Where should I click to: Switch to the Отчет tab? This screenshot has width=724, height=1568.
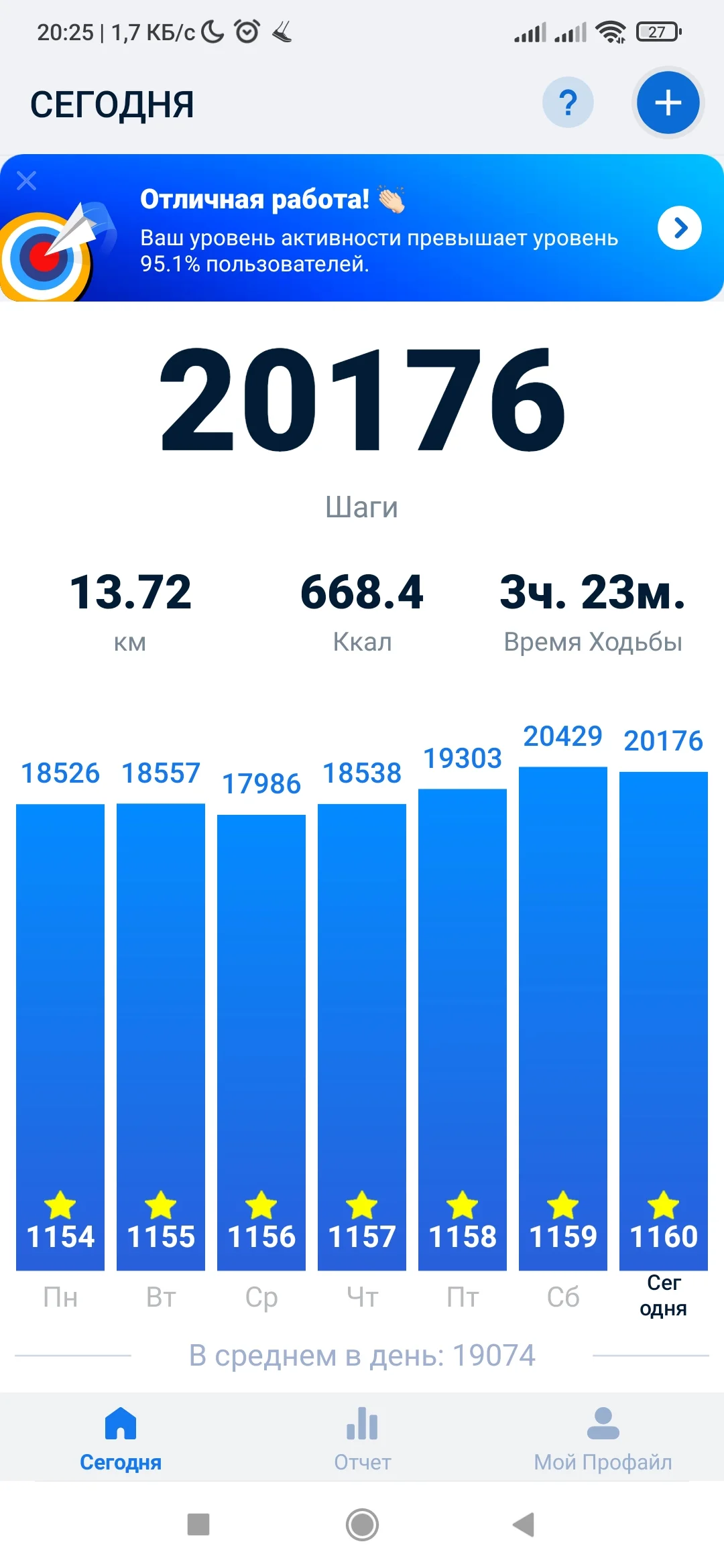pyautogui.click(x=362, y=1438)
